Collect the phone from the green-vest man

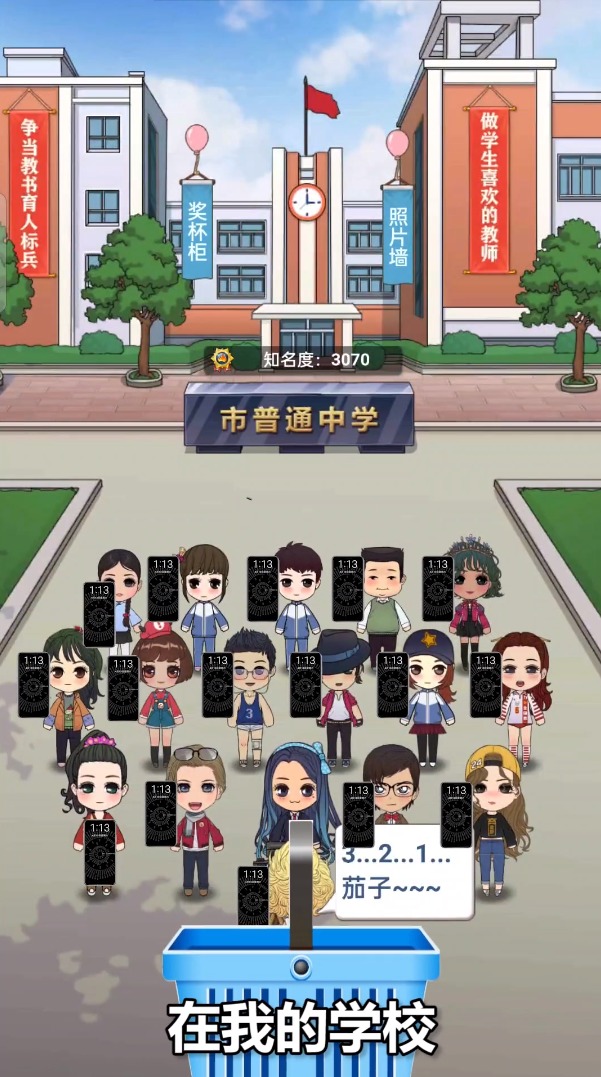coord(348,589)
